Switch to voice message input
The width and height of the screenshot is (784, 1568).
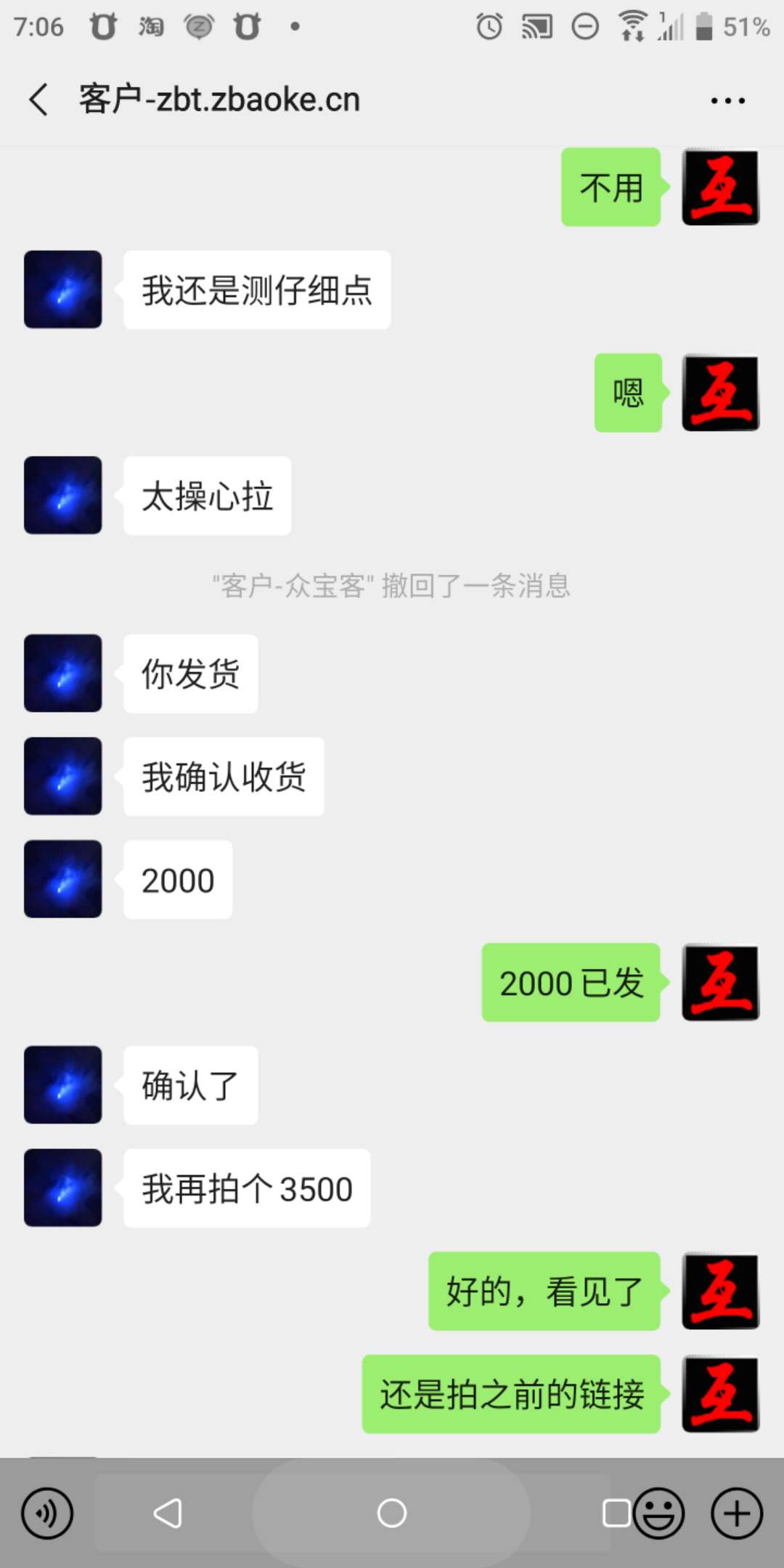click(x=47, y=1514)
